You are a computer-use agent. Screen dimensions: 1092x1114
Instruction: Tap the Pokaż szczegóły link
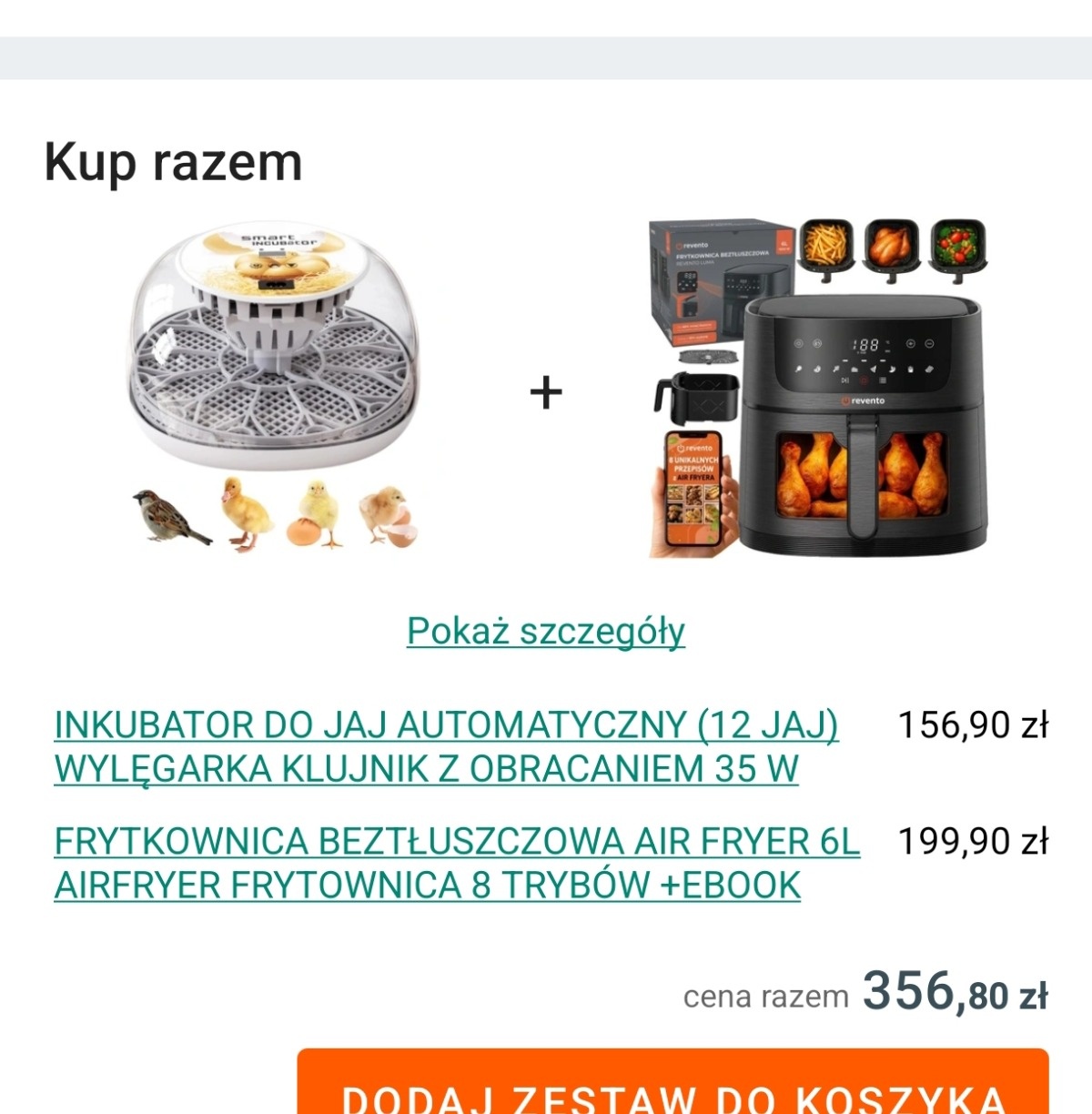click(x=546, y=631)
